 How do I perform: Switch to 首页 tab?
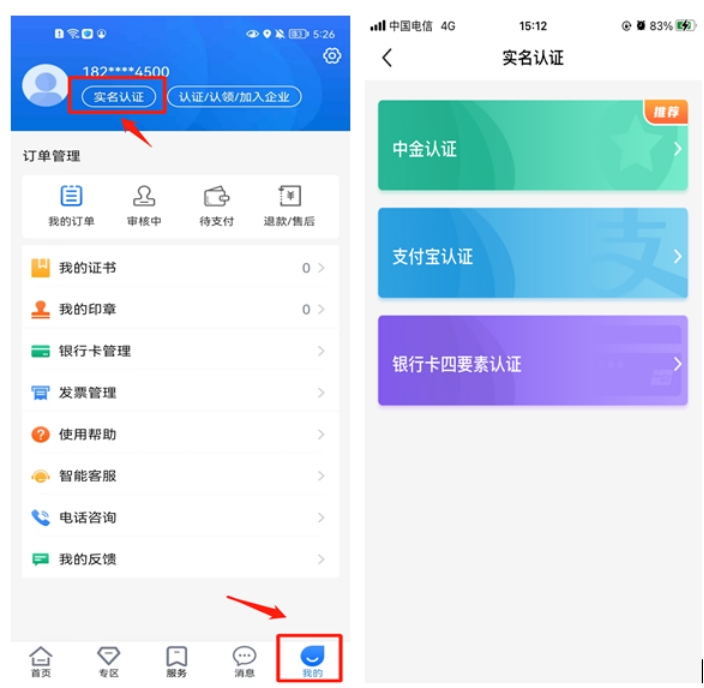click(41, 661)
